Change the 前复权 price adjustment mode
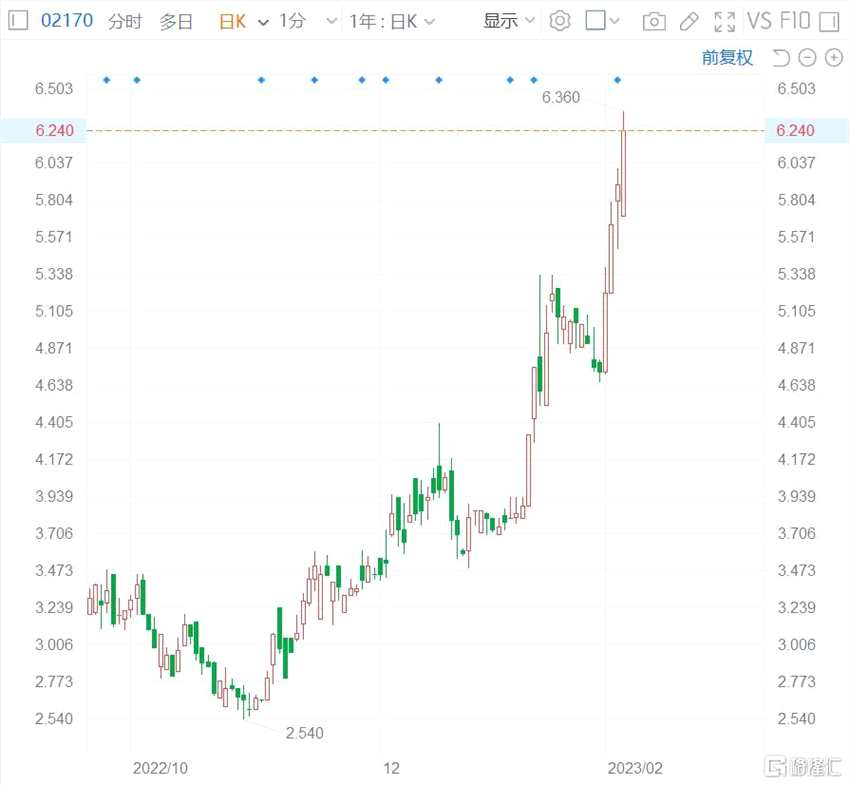The width and height of the screenshot is (850, 785). coord(727,58)
